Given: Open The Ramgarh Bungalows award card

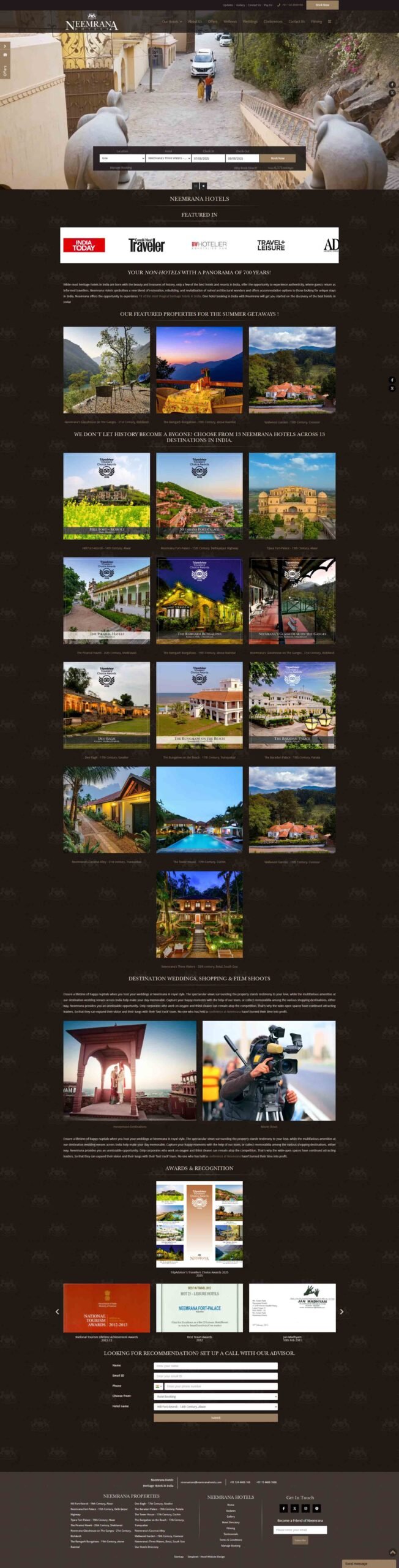Looking at the screenshot, I should (x=199, y=600).
